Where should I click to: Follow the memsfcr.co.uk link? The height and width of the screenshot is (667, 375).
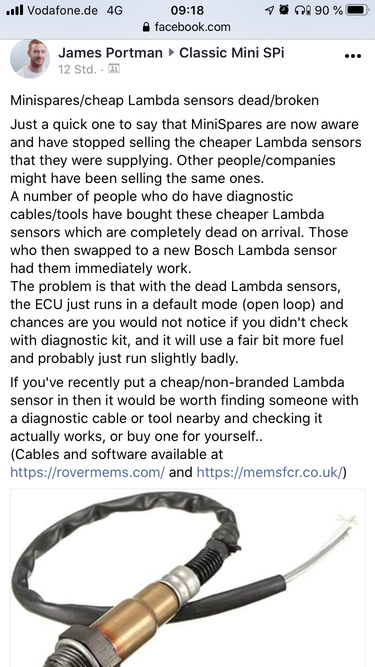pyautogui.click(x=270, y=473)
